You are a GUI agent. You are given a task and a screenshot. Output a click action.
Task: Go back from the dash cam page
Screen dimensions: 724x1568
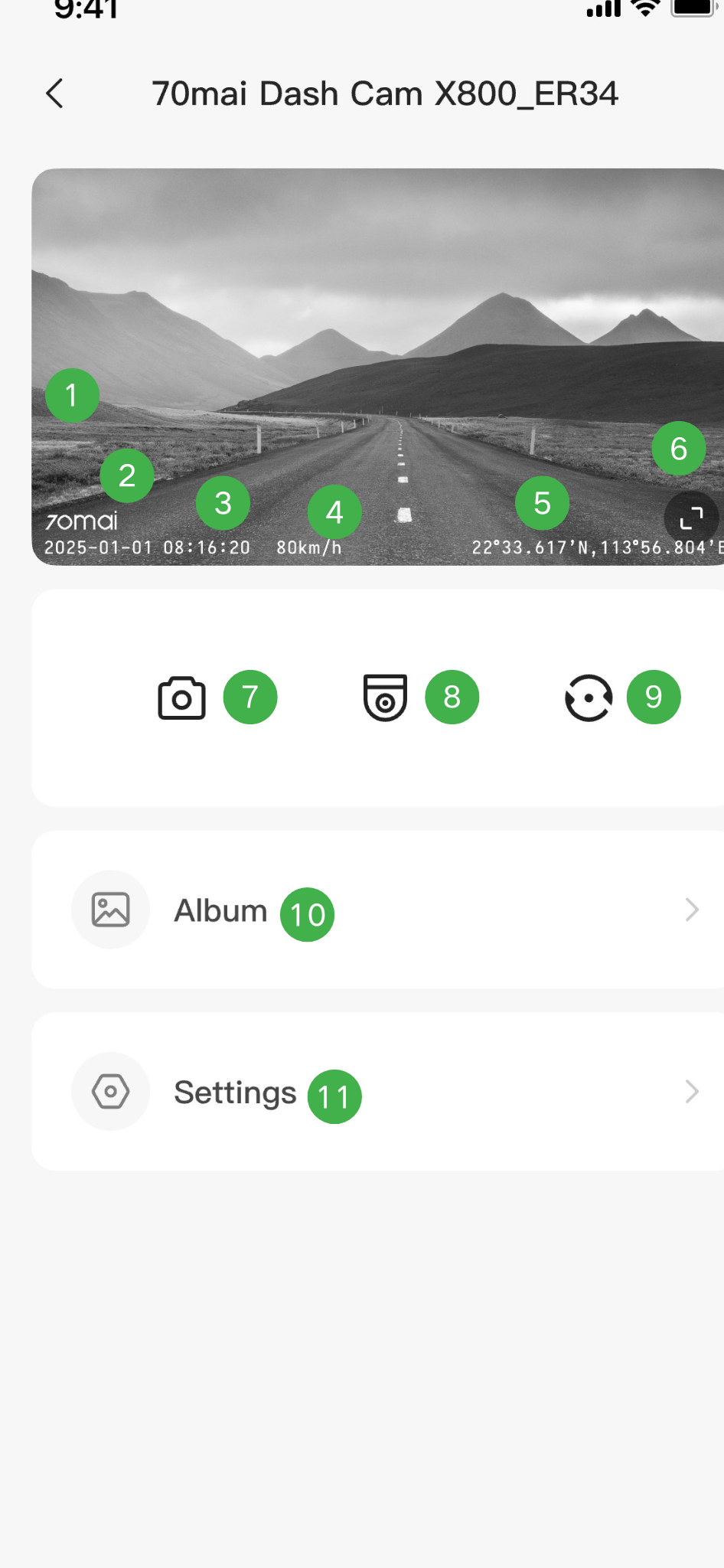coord(55,94)
